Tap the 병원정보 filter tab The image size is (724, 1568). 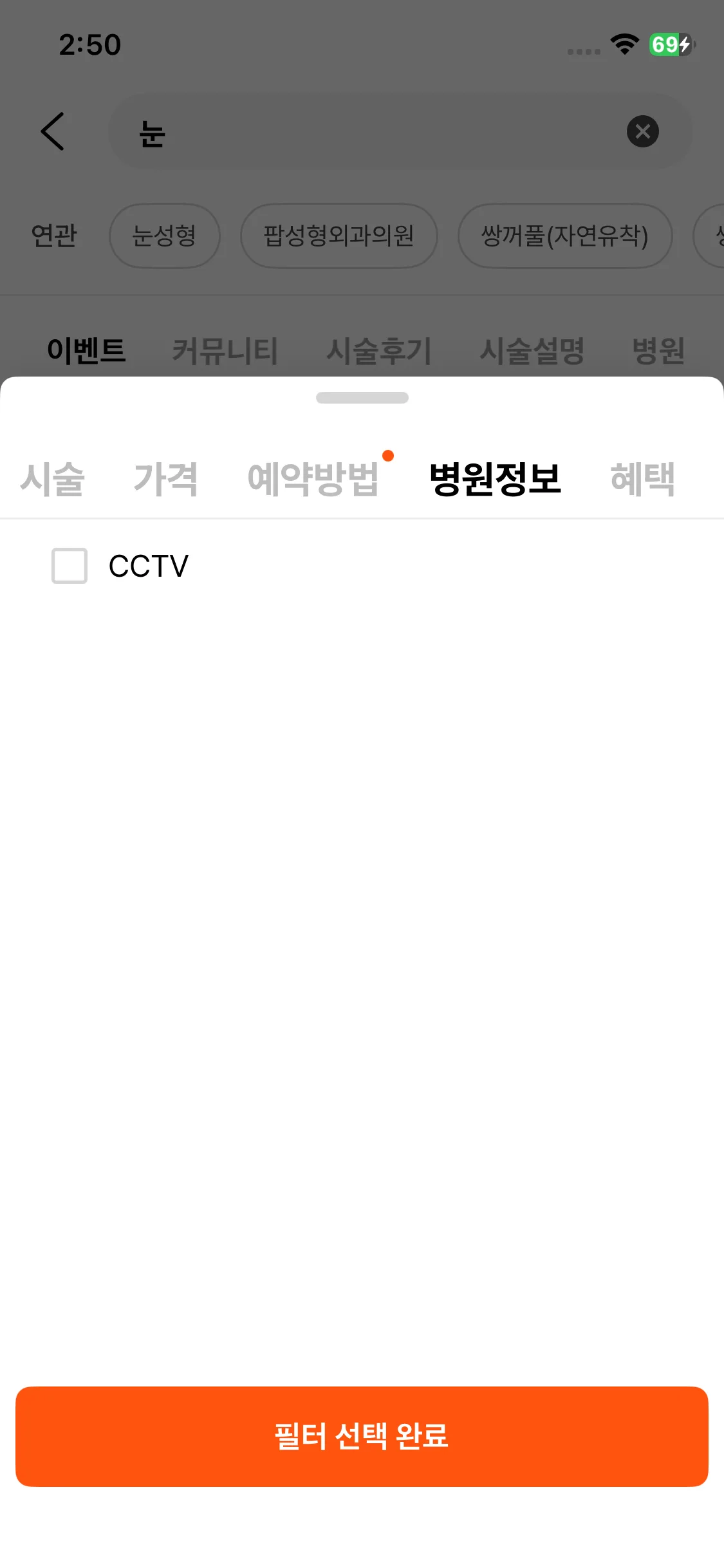click(x=495, y=480)
